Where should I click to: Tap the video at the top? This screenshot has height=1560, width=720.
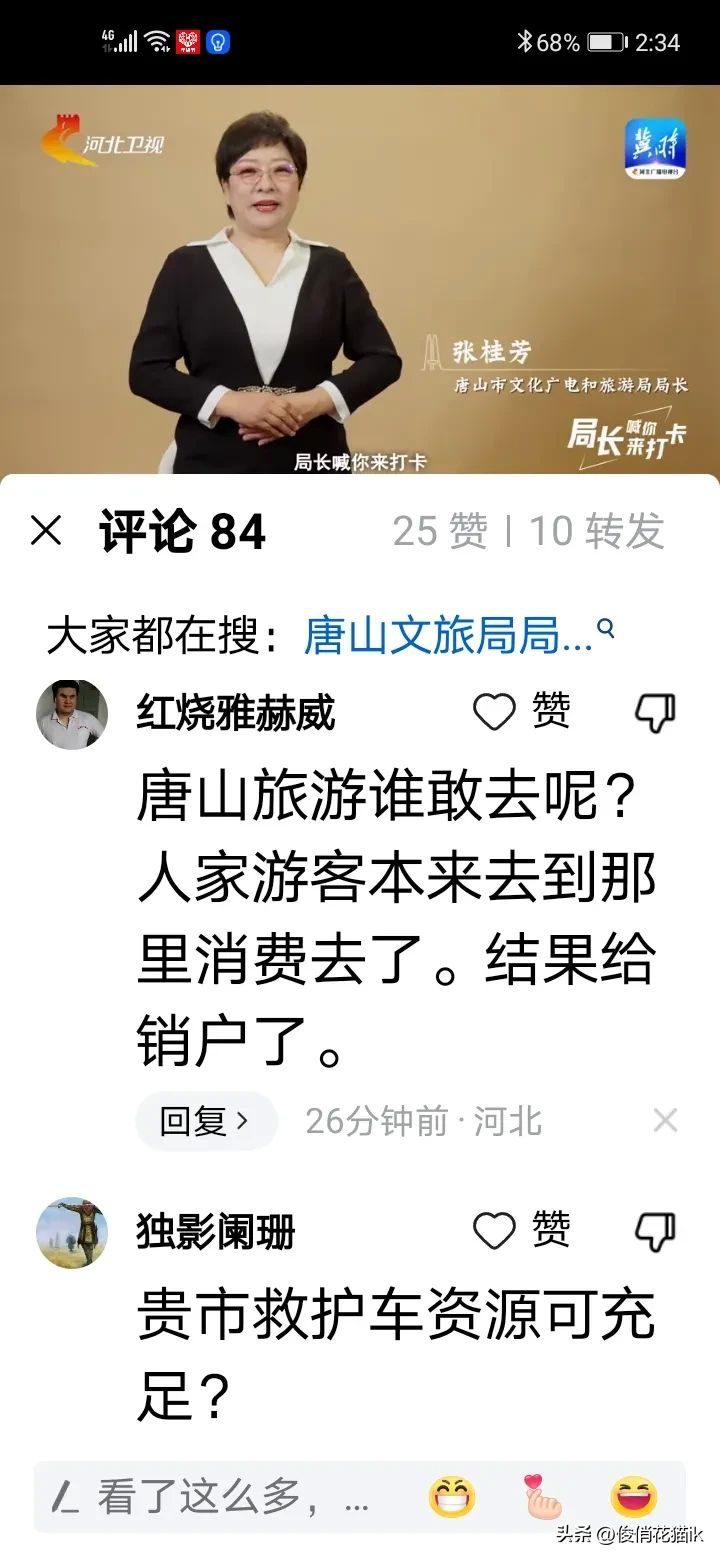[360, 280]
